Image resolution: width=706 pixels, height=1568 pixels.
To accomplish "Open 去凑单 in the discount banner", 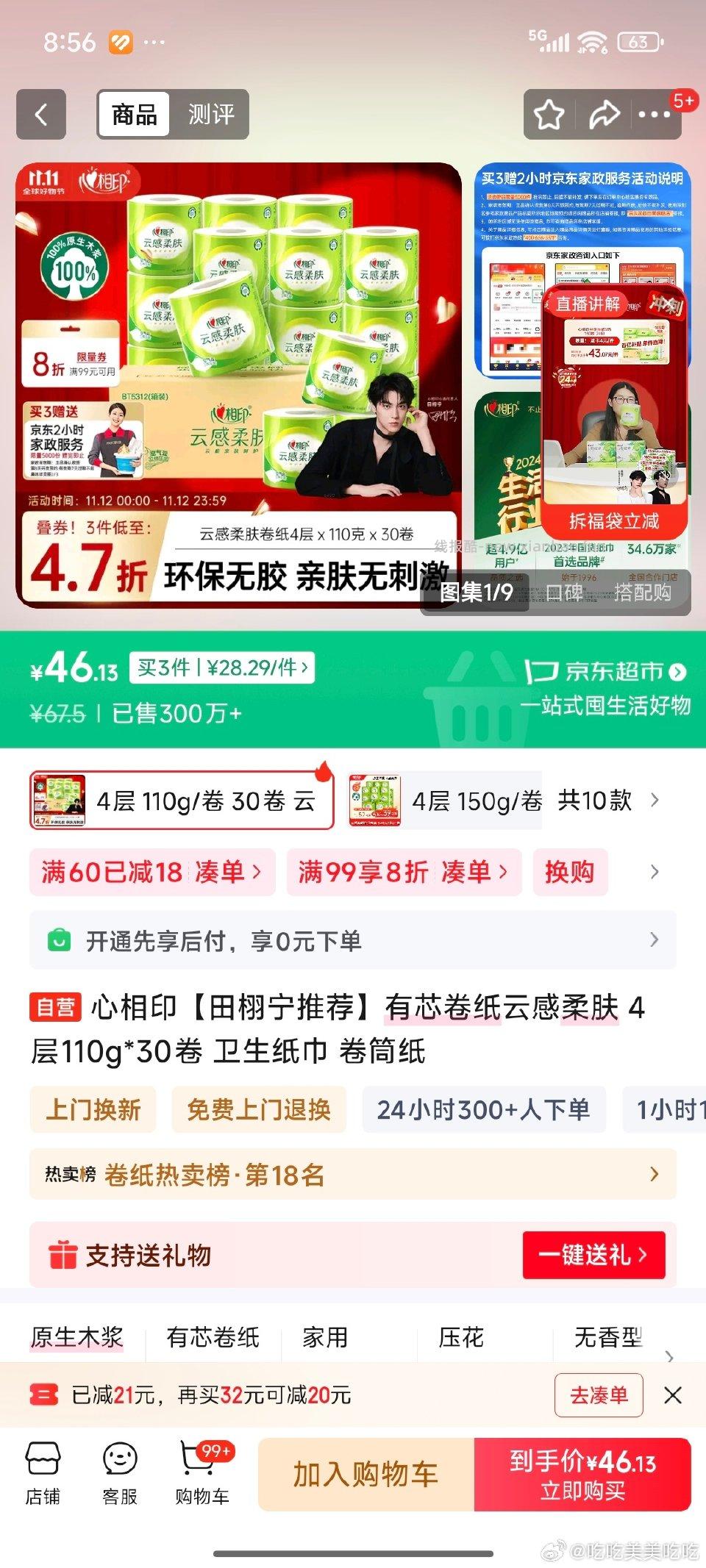I will coord(599,1395).
